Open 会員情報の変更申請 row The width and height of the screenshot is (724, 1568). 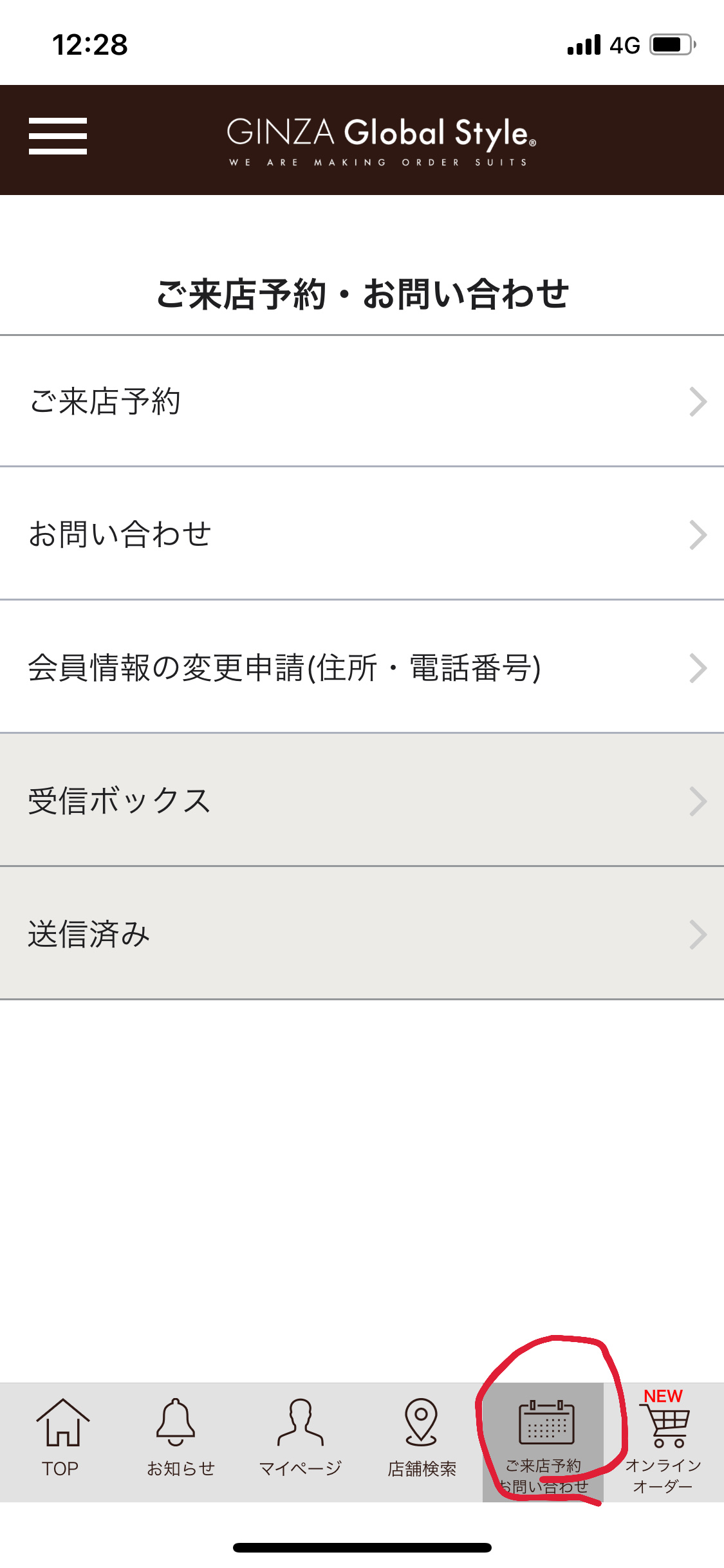click(362, 667)
